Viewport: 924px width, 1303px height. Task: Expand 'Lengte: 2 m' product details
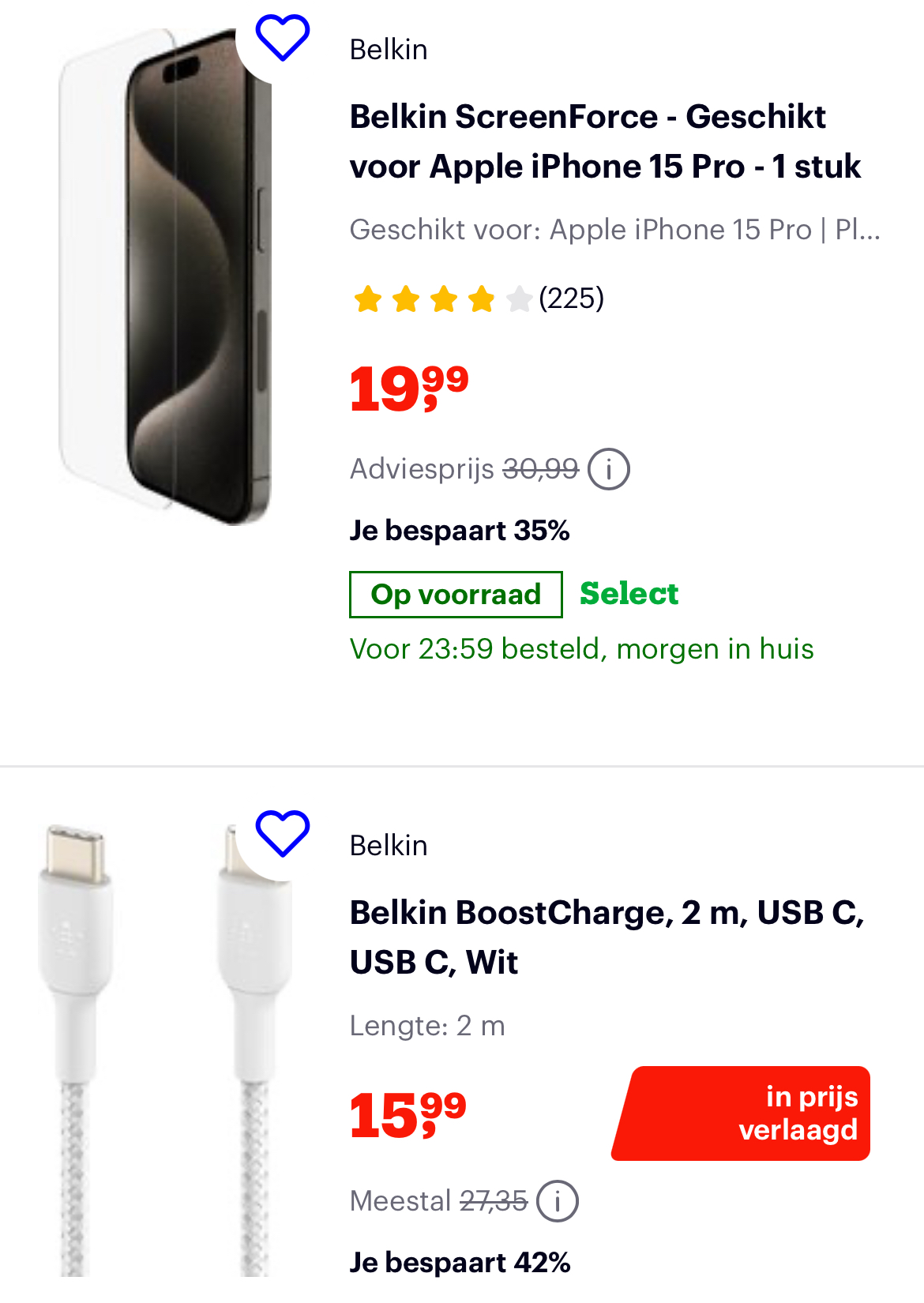point(427,1025)
